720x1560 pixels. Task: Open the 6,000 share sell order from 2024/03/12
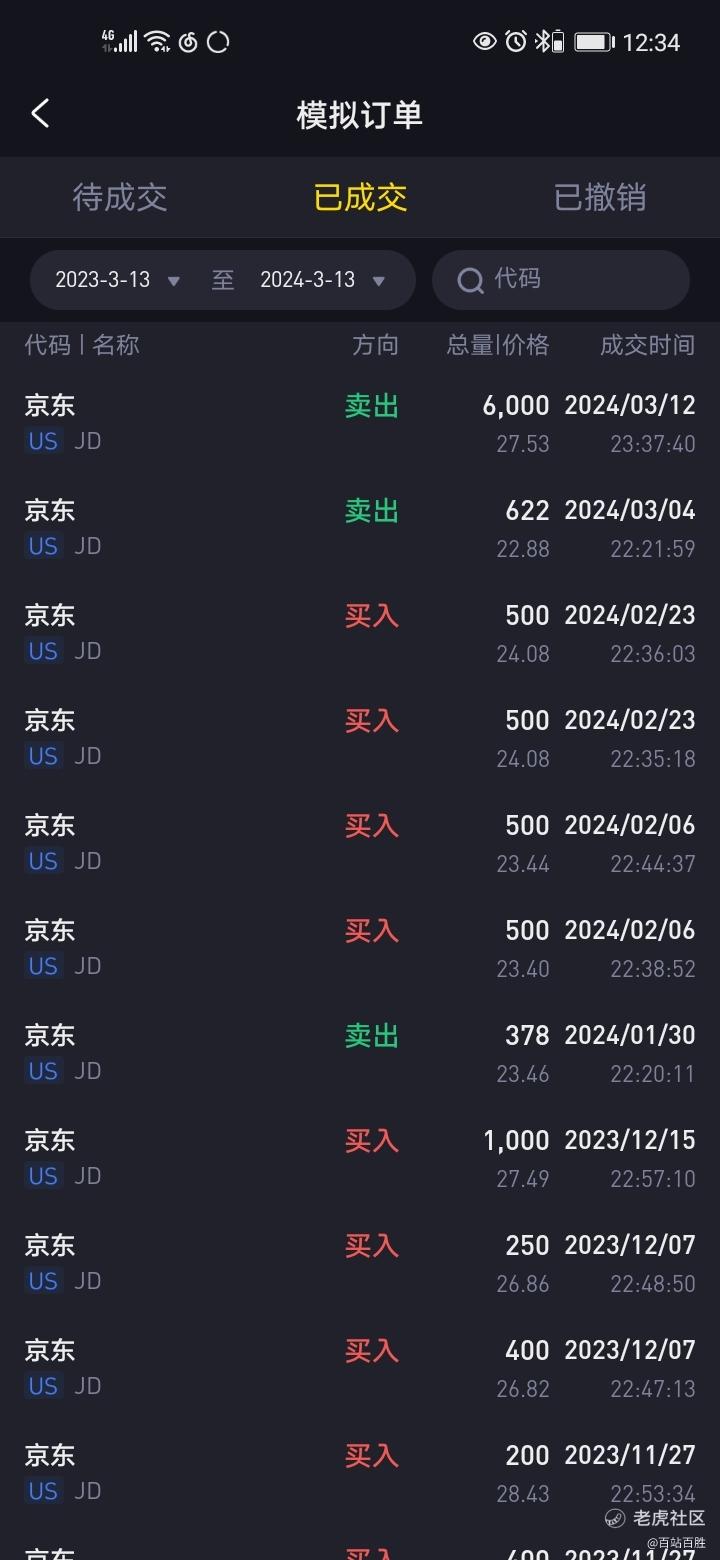[x=360, y=423]
